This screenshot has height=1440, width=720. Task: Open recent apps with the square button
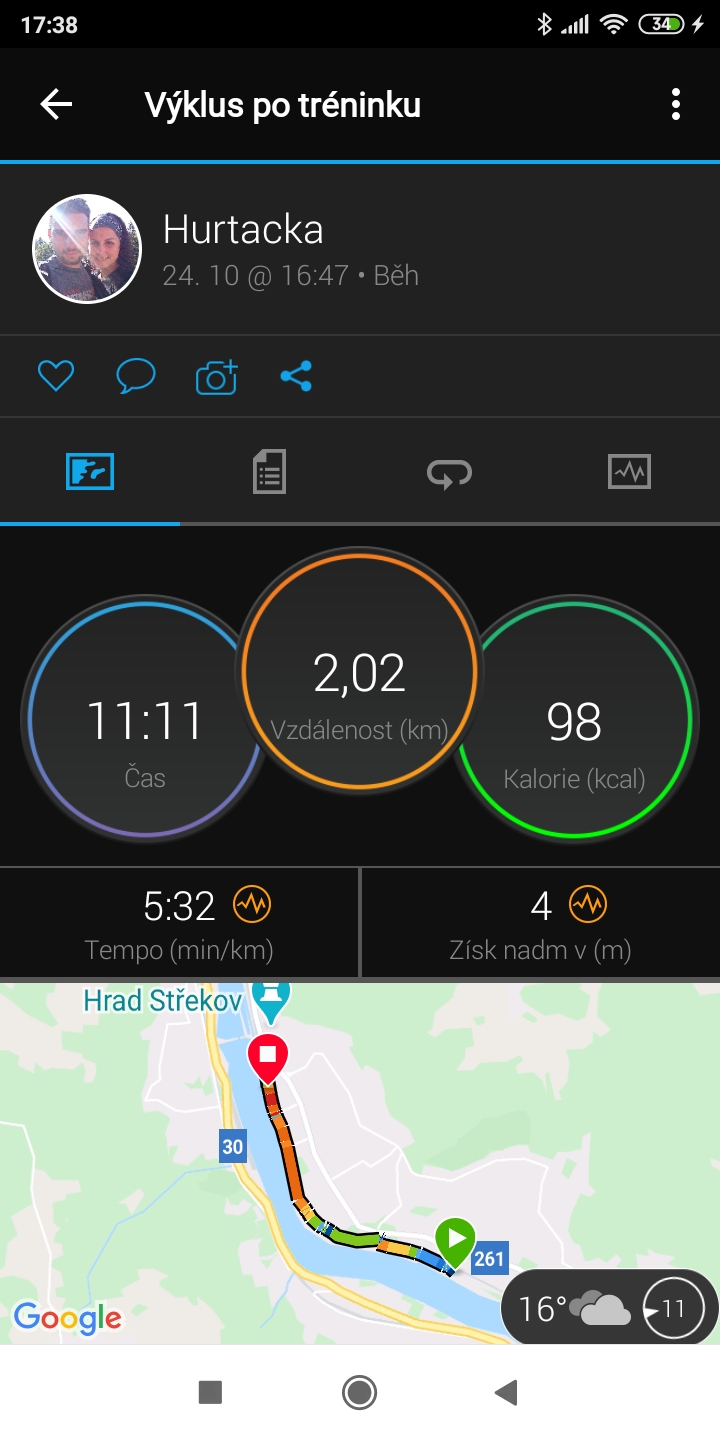click(210, 1392)
